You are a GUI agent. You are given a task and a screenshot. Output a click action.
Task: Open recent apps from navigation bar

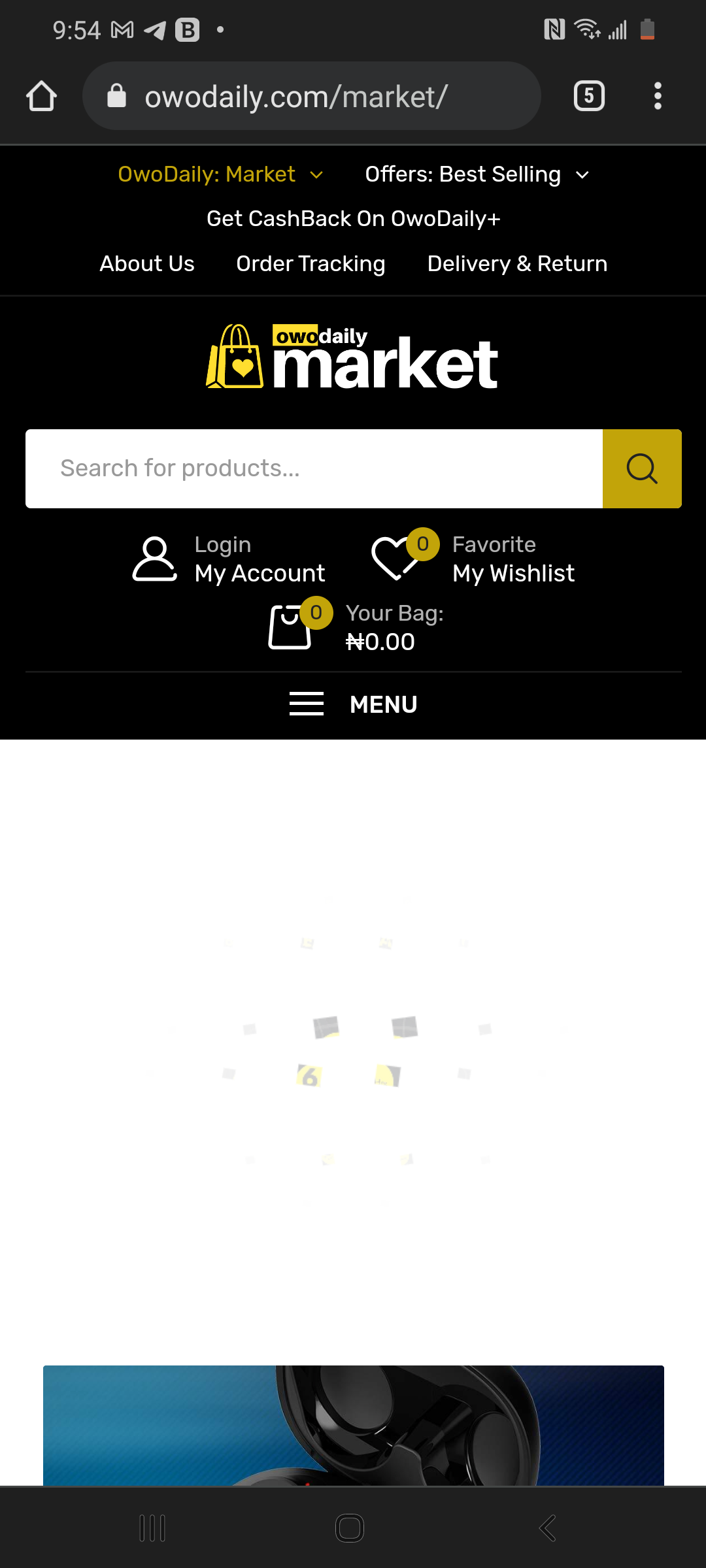click(152, 1528)
